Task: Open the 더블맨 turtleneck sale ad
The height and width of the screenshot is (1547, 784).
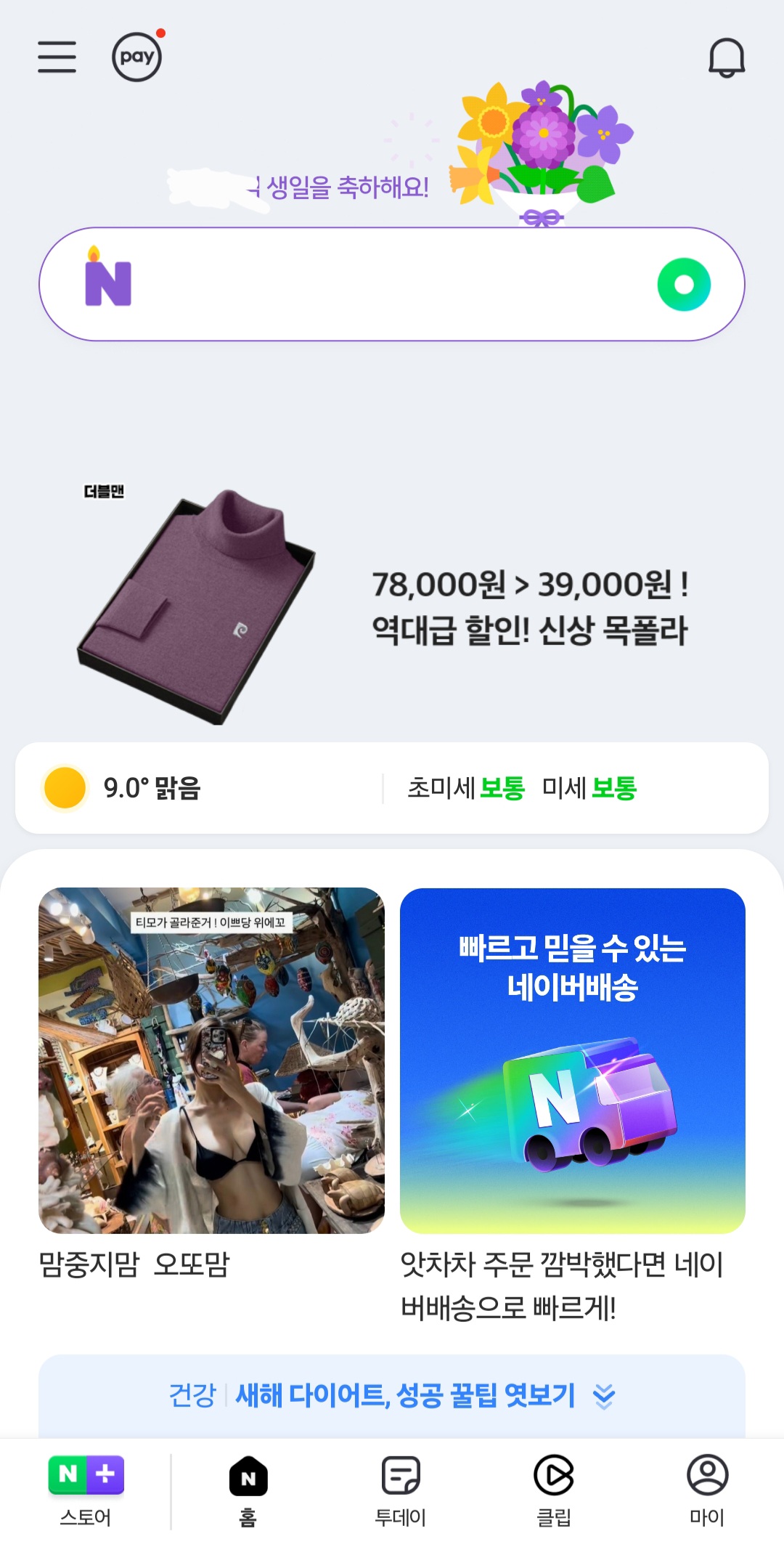Action: tap(392, 606)
